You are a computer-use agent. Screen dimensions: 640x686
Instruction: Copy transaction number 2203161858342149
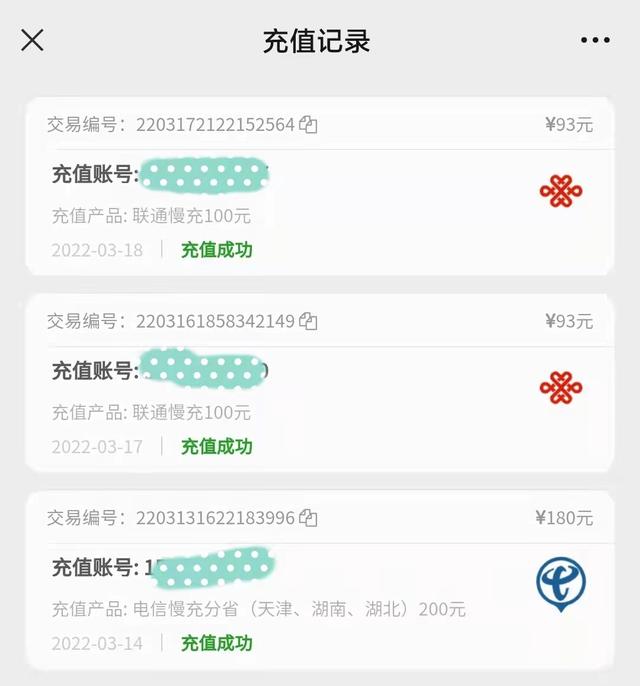point(309,322)
